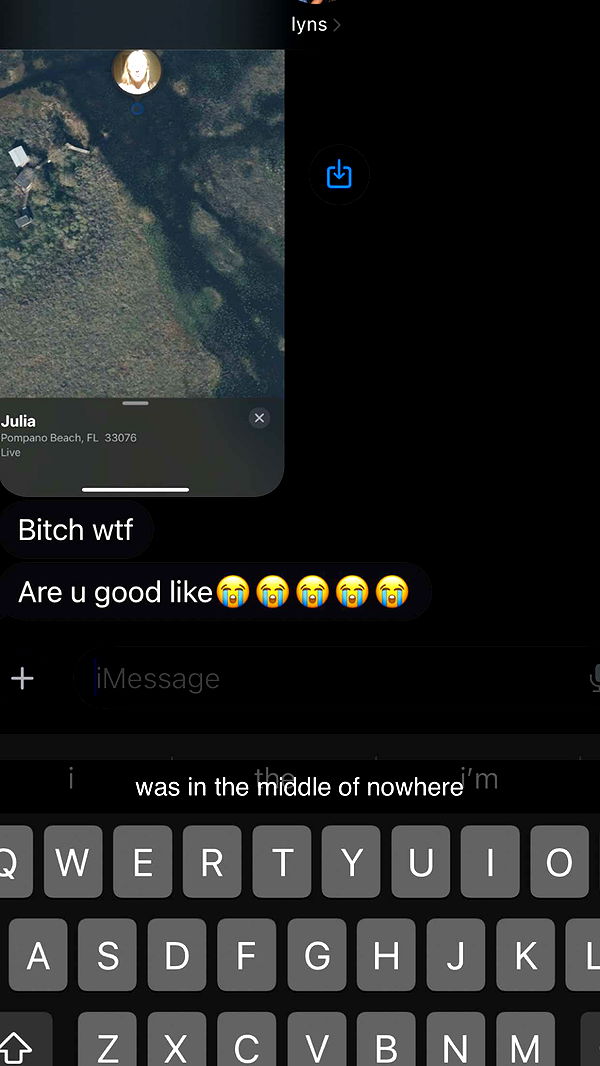Type the letter G on the keyboard
The width and height of the screenshot is (600, 1066).
pyautogui.click(x=316, y=956)
